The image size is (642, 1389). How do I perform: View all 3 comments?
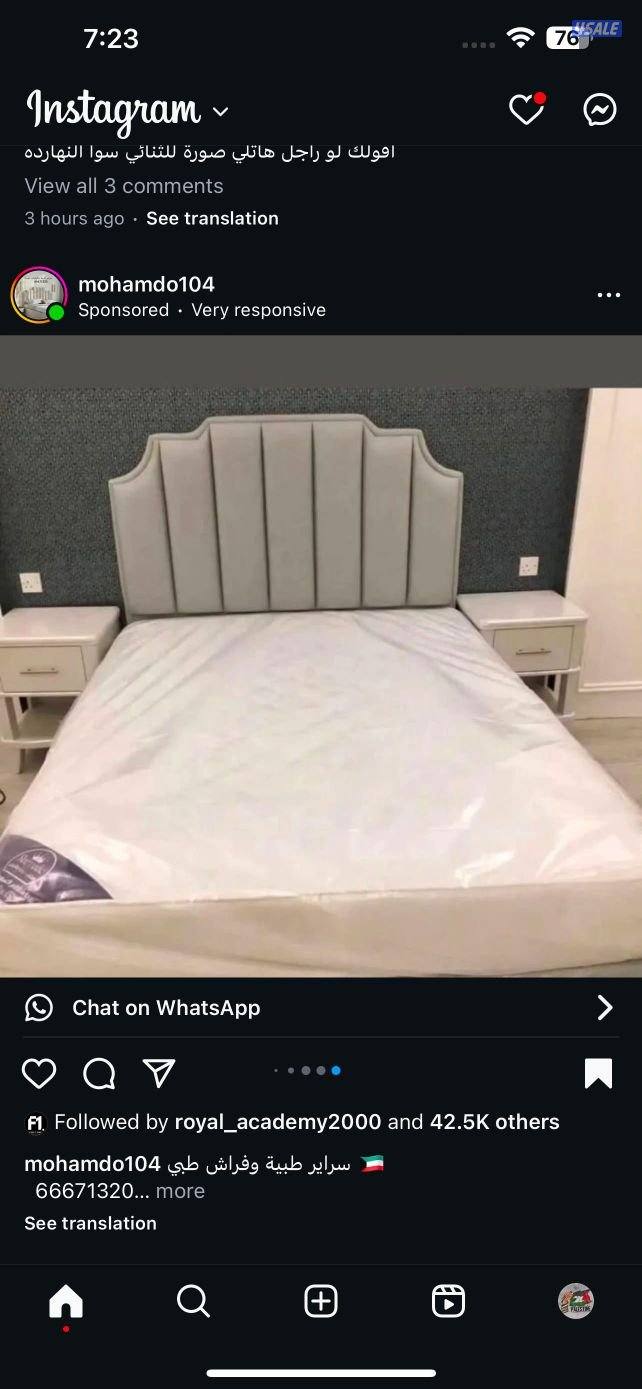coord(124,186)
